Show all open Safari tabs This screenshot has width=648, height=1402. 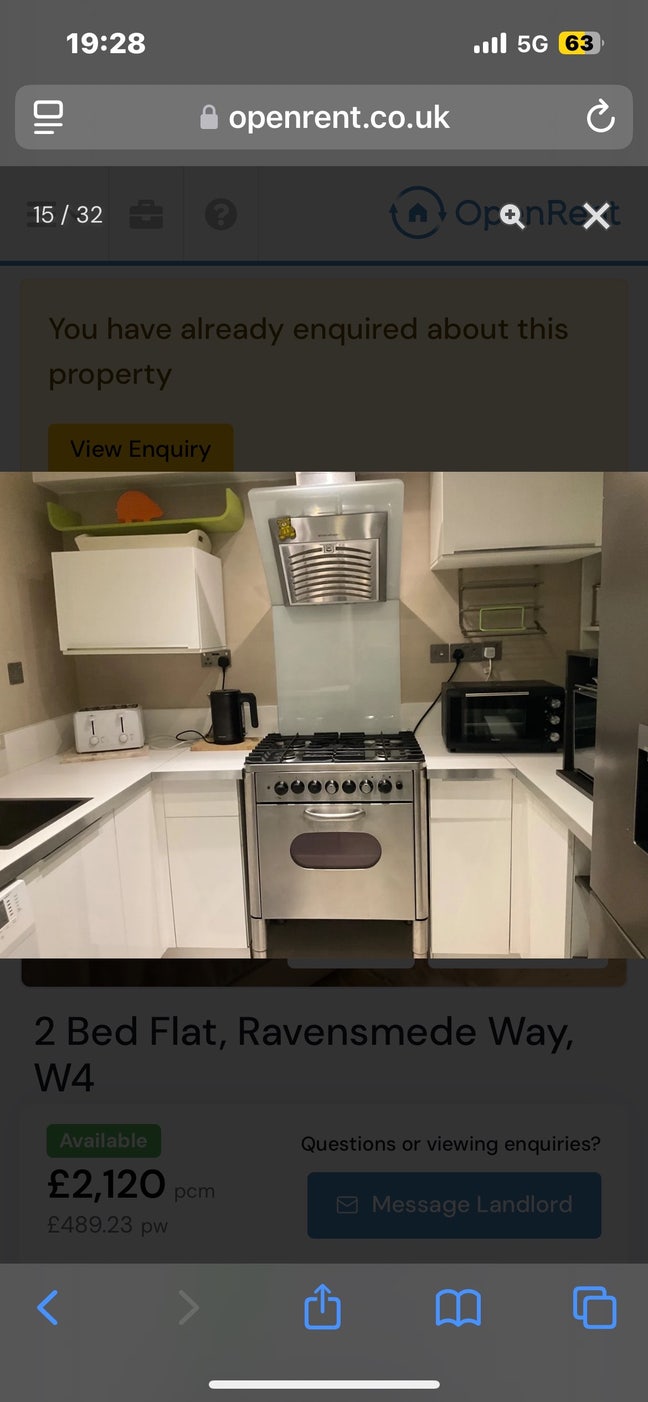[594, 1307]
